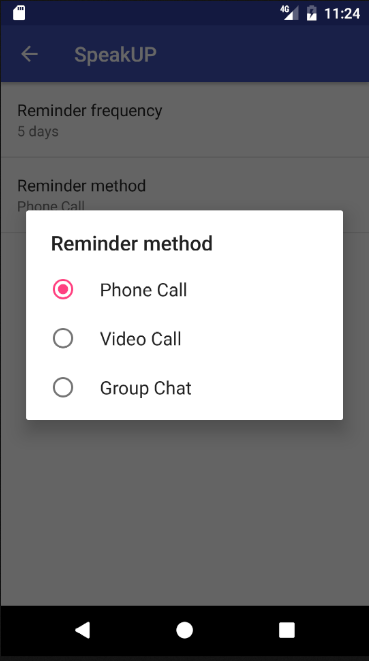Open the recent apps view
This screenshot has width=369, height=661.
(x=287, y=631)
